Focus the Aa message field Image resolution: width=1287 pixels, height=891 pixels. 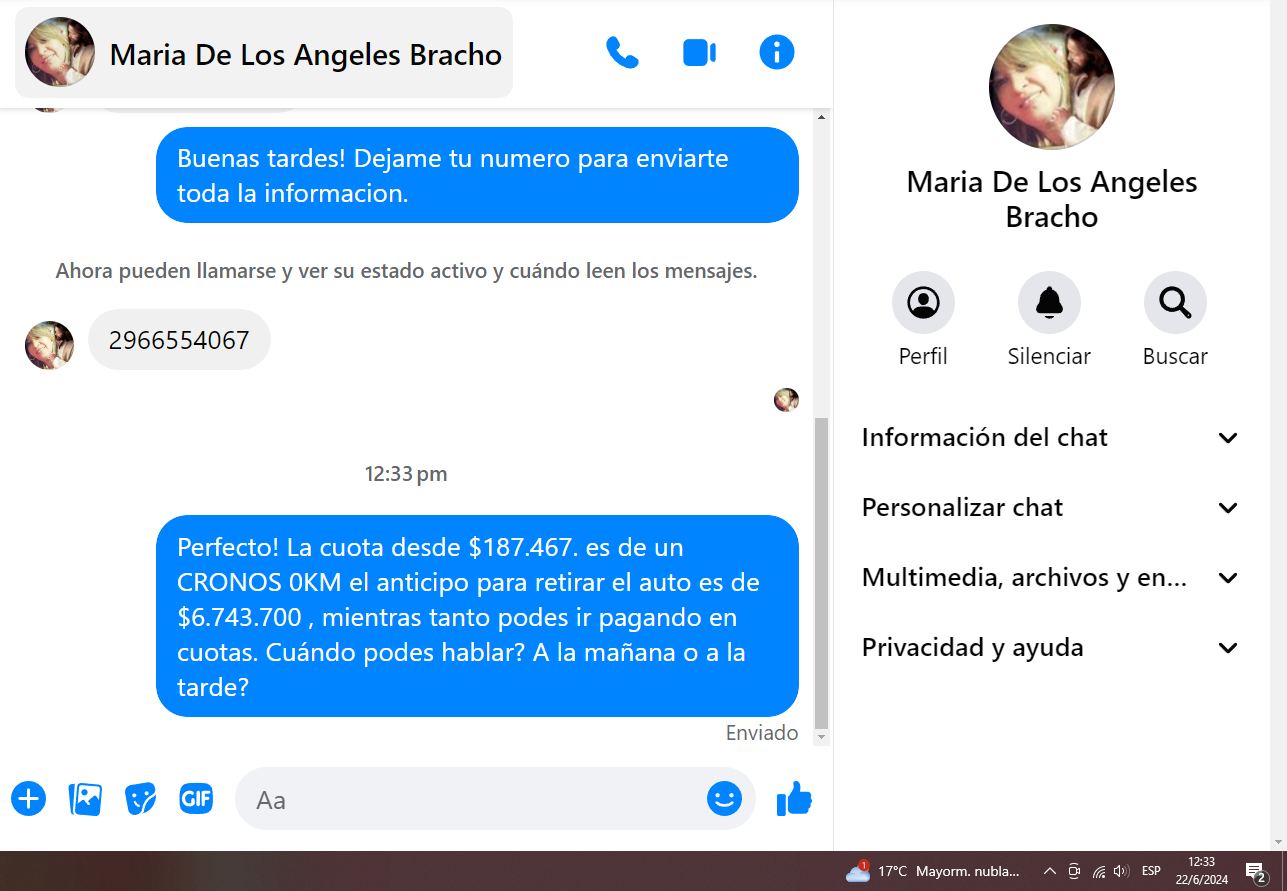coord(470,800)
